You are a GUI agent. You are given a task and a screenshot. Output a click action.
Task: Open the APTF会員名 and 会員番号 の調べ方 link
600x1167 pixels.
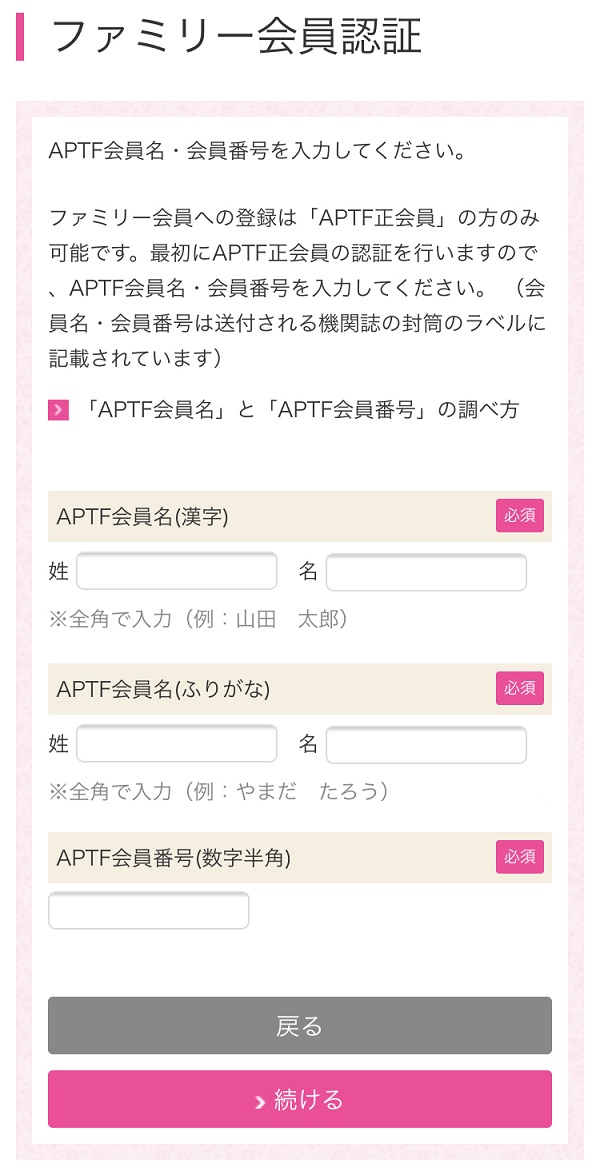[x=301, y=410]
